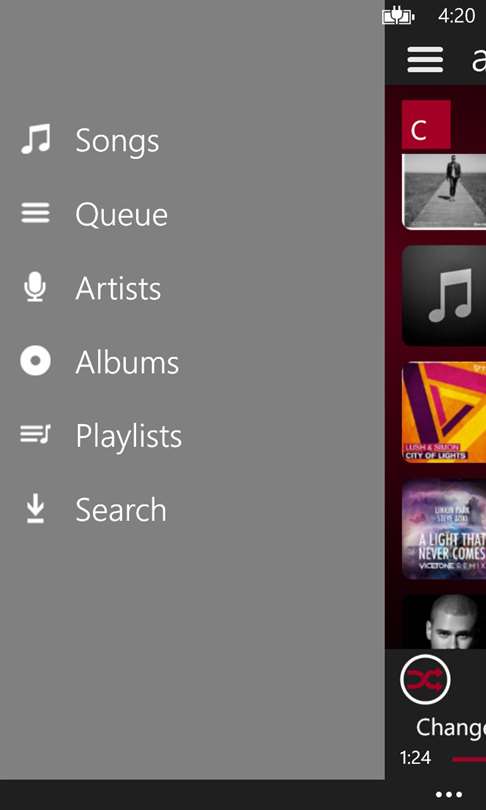Tap the letter C jump tile
This screenshot has height=810, width=486.
click(426, 124)
